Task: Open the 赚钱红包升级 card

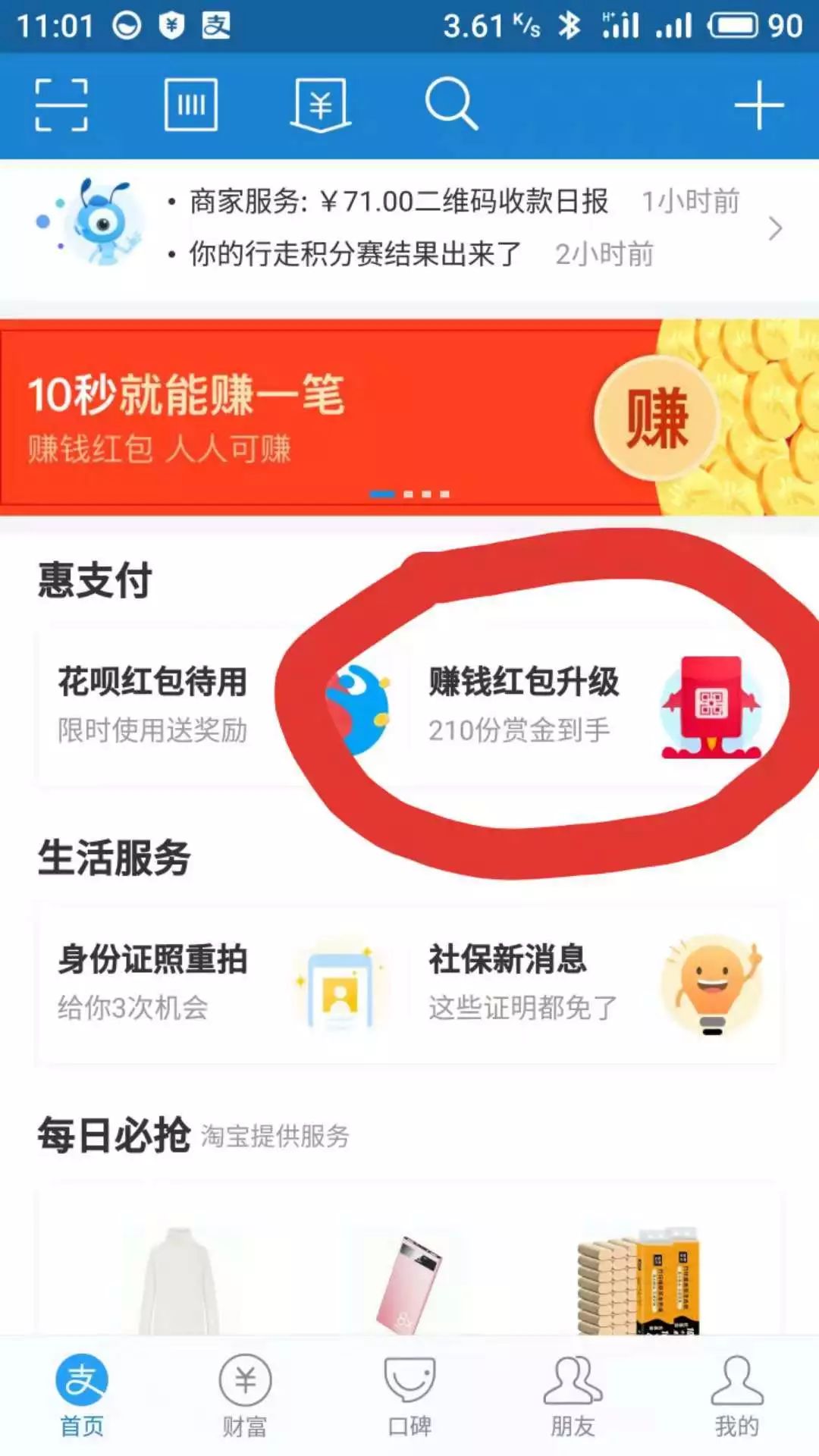Action: pos(591,705)
